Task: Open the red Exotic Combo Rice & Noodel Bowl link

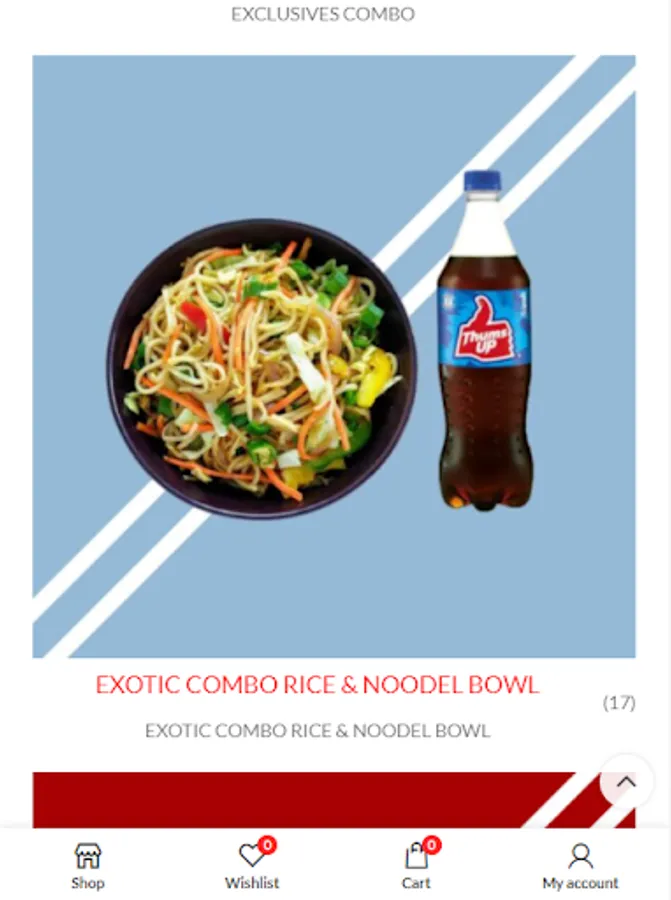Action: tap(317, 685)
